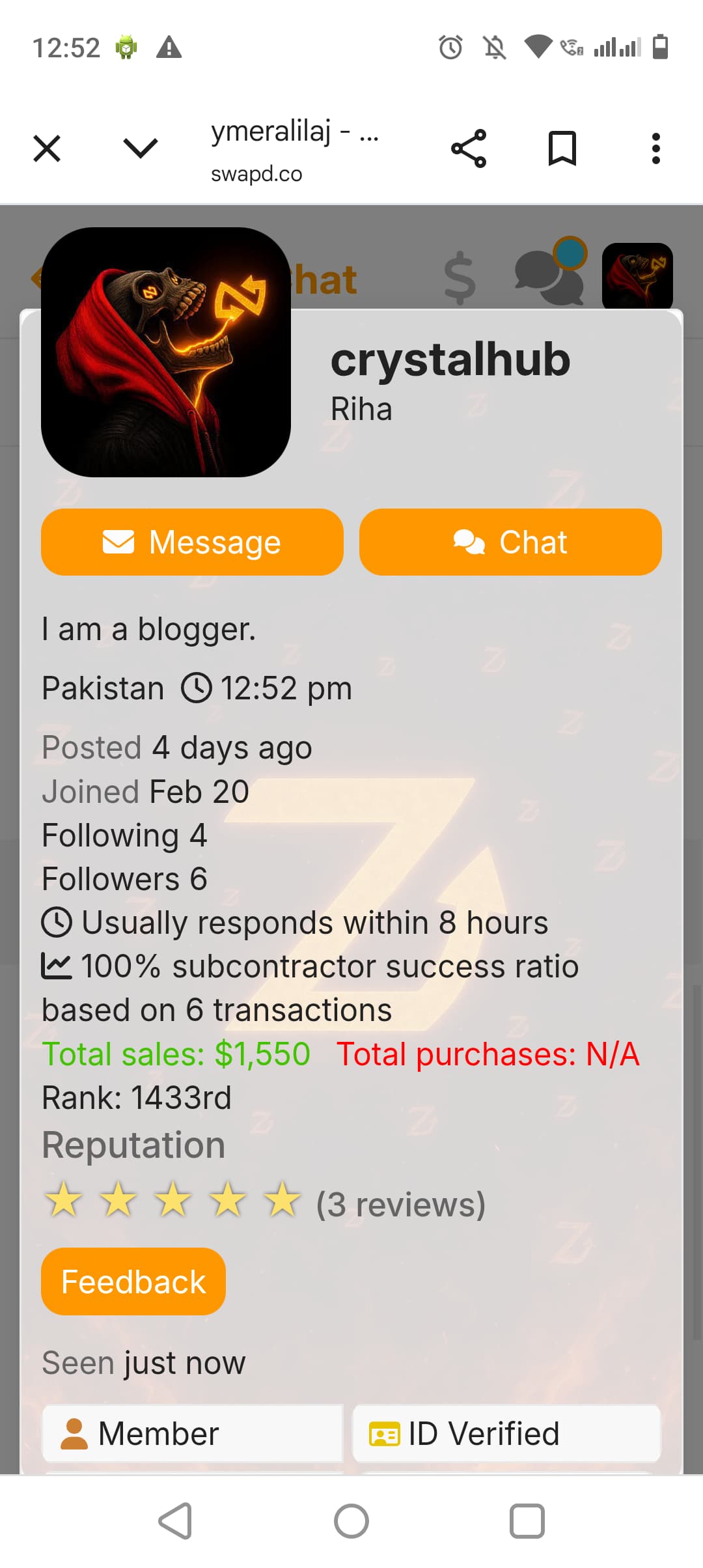Go to the home screen

(x=351, y=1521)
